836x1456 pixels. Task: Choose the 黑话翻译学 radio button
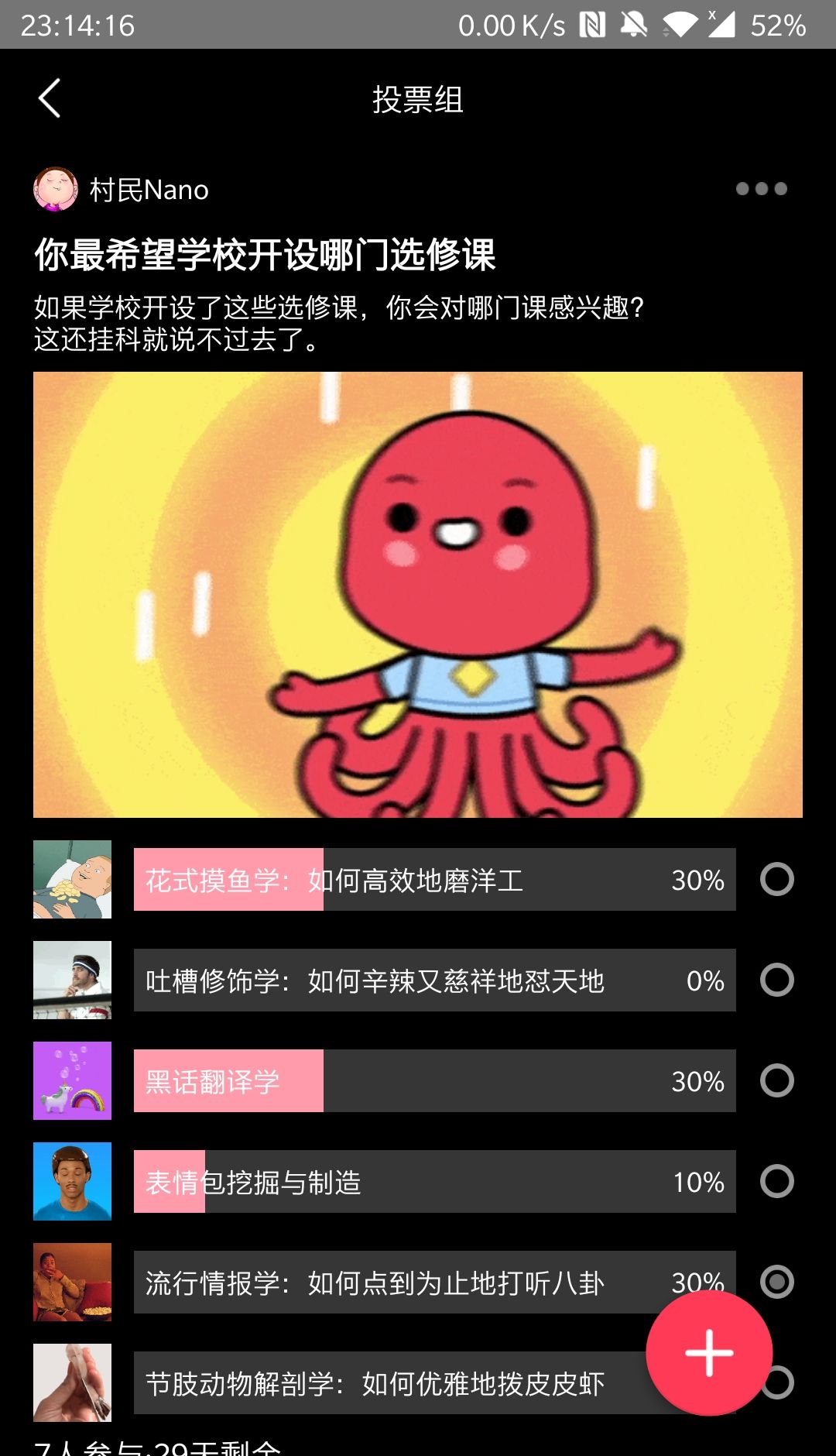776,1081
